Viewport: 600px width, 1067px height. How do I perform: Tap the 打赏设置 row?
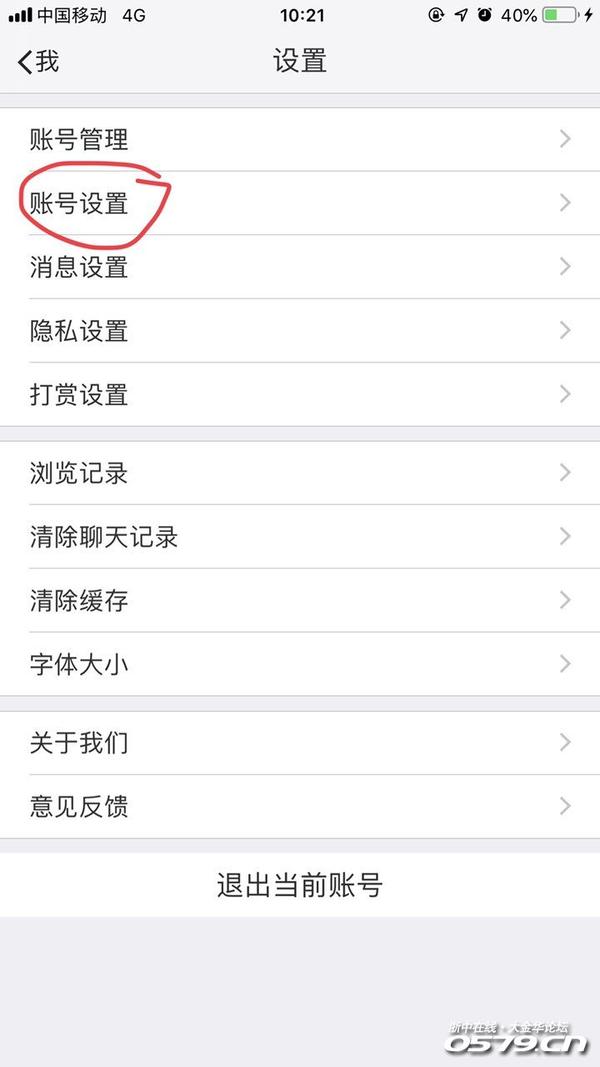tap(300, 394)
